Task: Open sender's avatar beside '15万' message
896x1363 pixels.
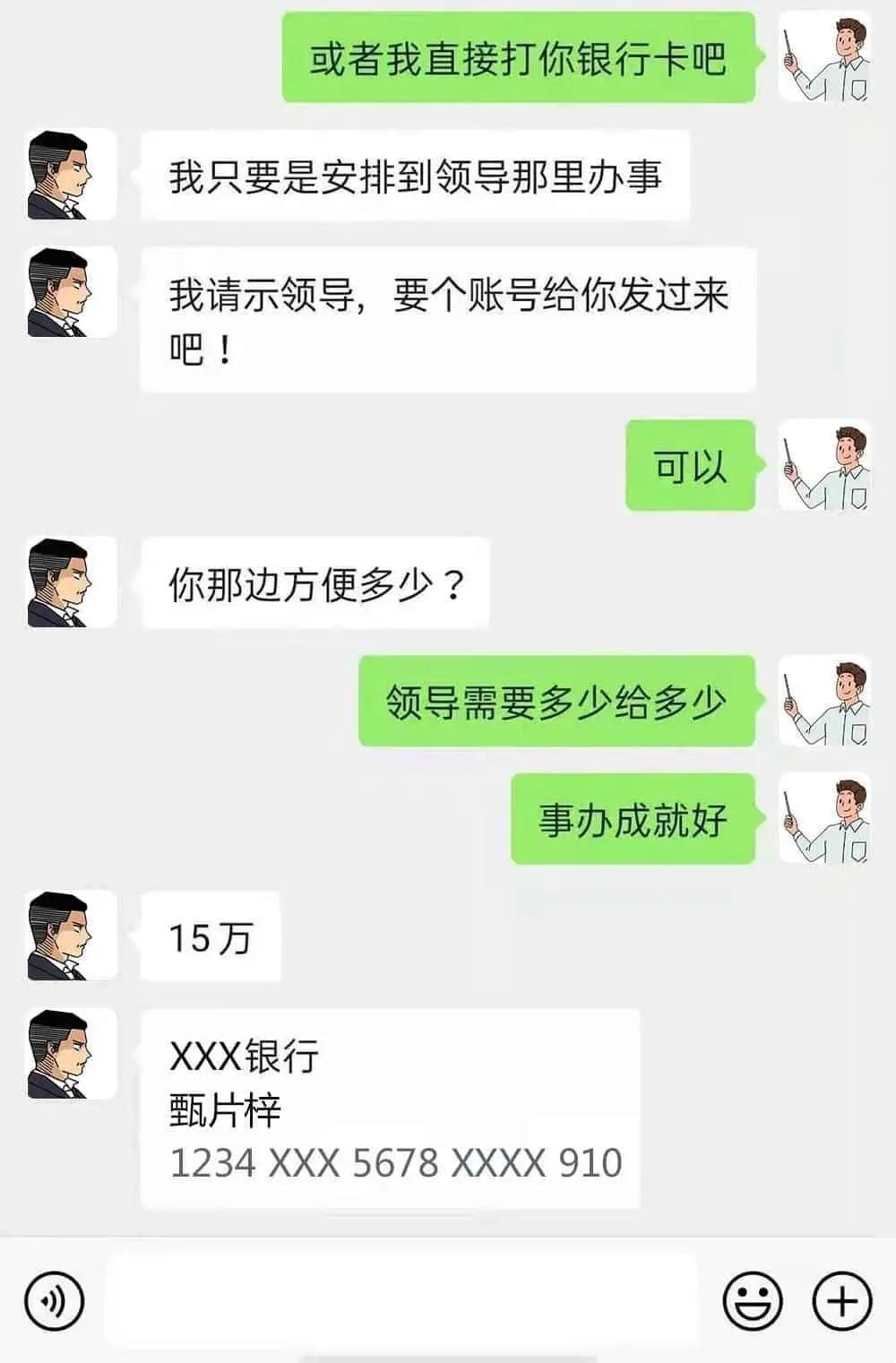Action: pos(71,936)
